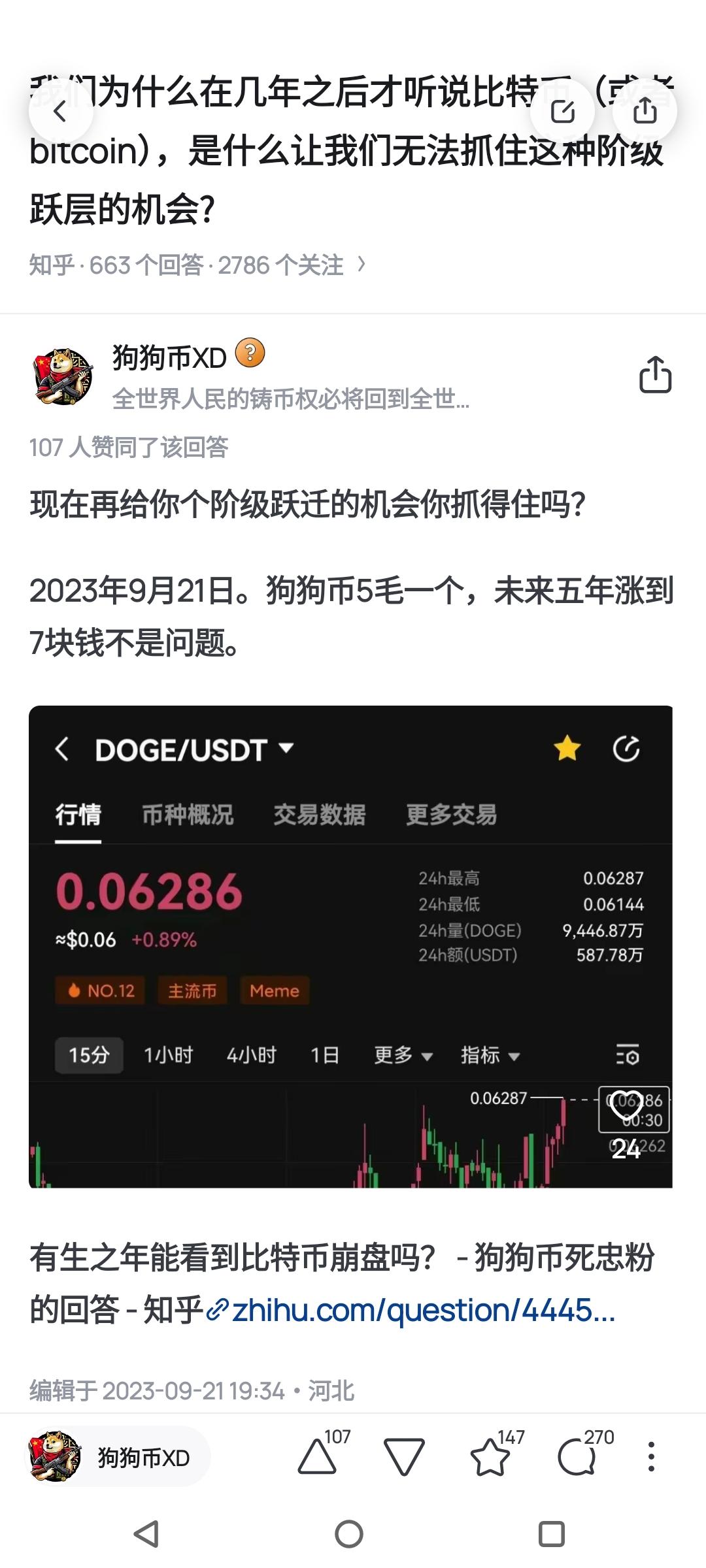
Task: Share 狗狗币XD's answer
Action: (655, 375)
